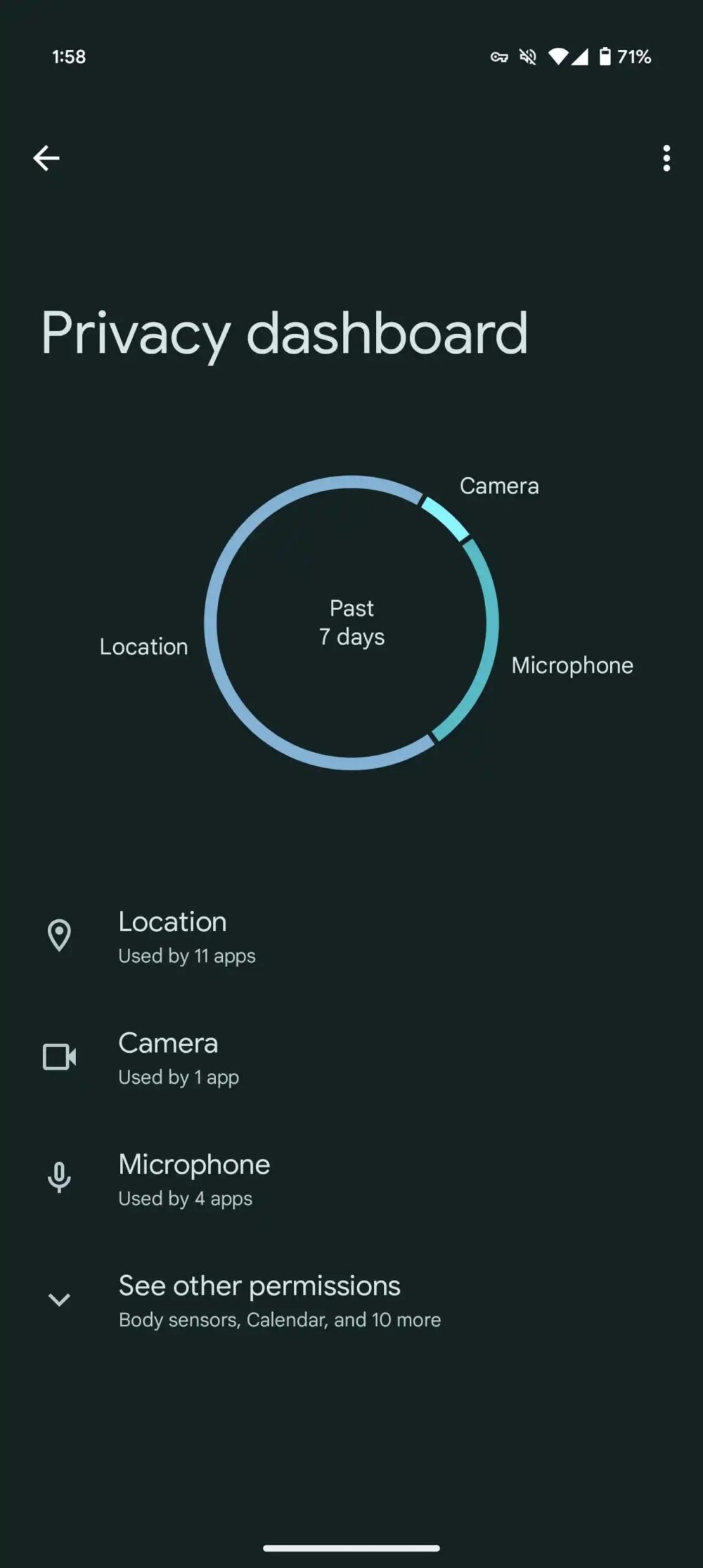Screen dimensions: 703x1568
Task: Click the camera icon beside Camera entry
Action: click(59, 1057)
